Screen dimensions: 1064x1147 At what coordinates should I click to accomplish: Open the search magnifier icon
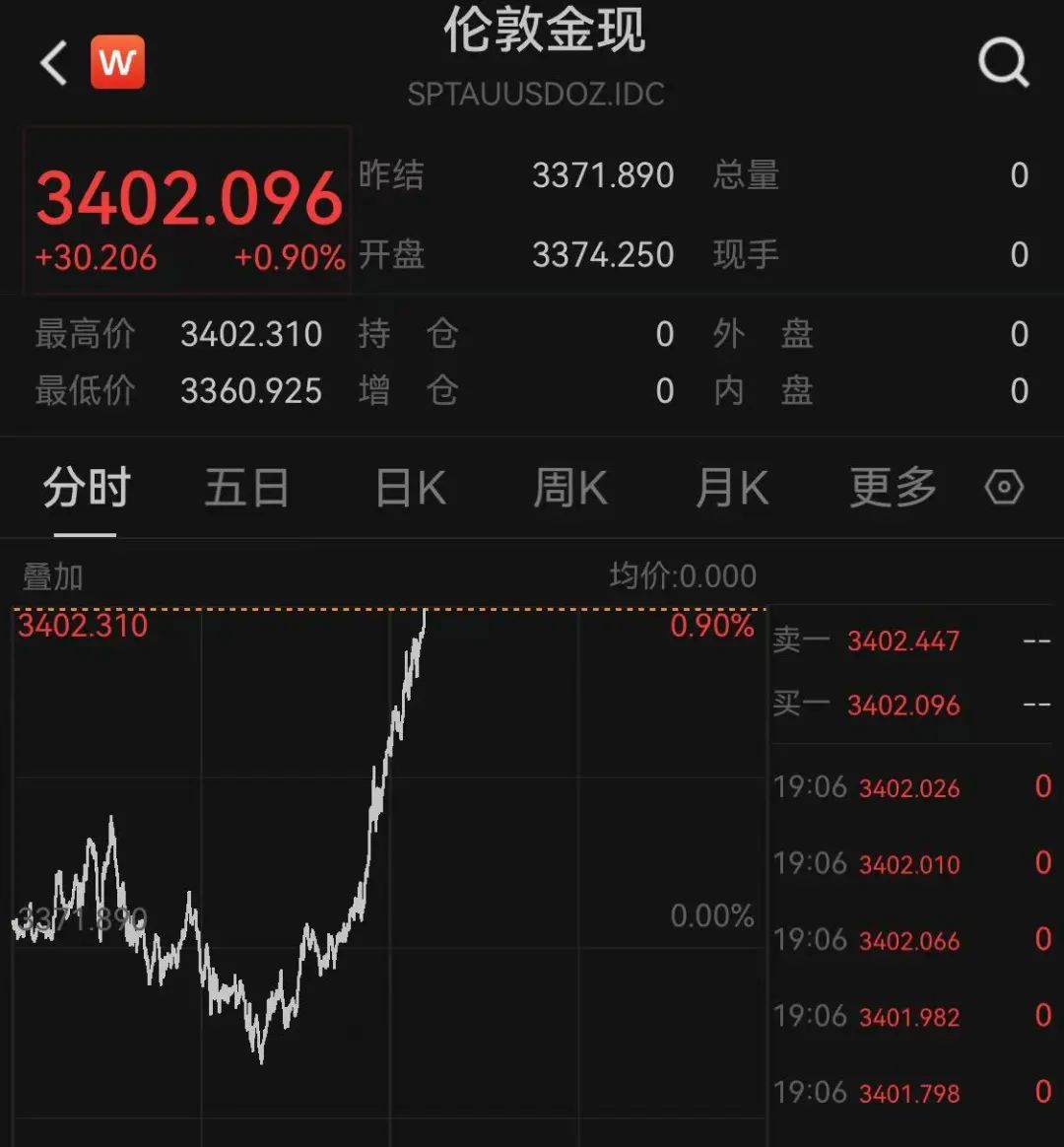pos(1003,64)
